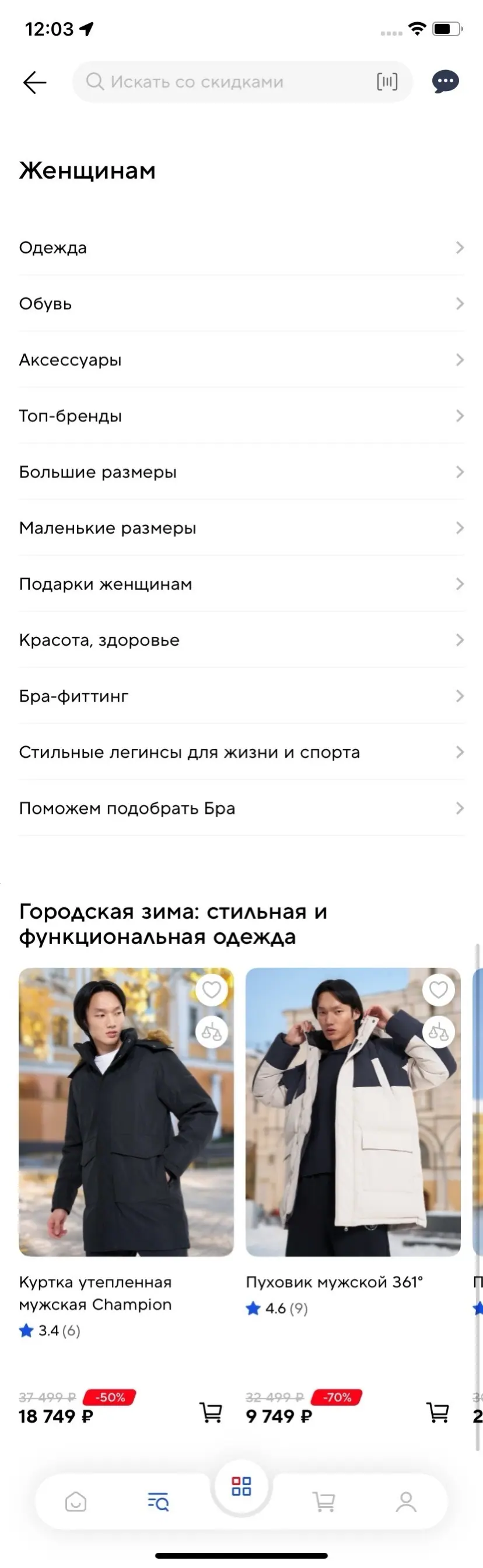This screenshot has height=1568, width=483.
Task: Open Топ-бренды
Action: pos(242,416)
